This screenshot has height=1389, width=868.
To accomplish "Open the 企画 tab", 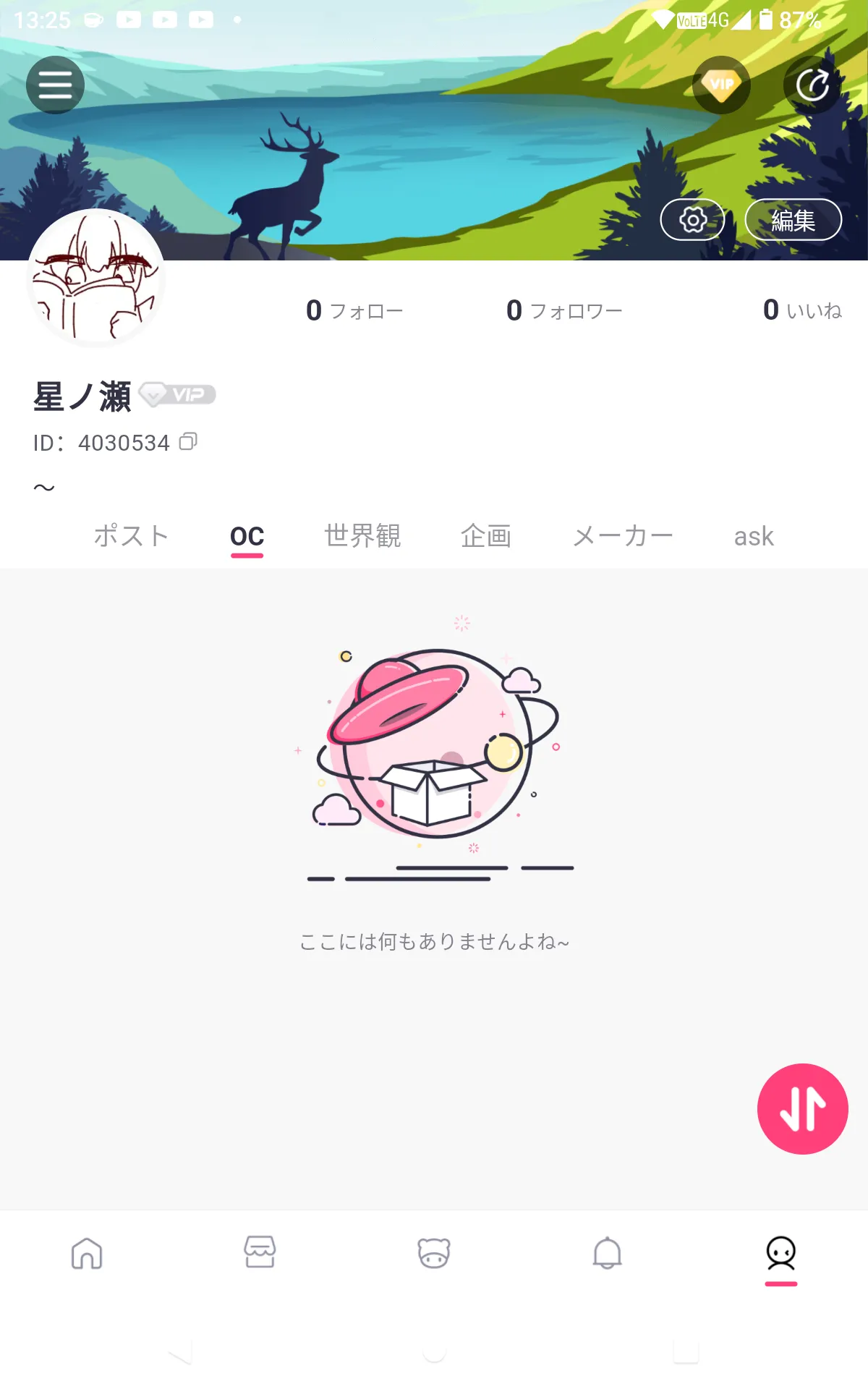I will (486, 536).
